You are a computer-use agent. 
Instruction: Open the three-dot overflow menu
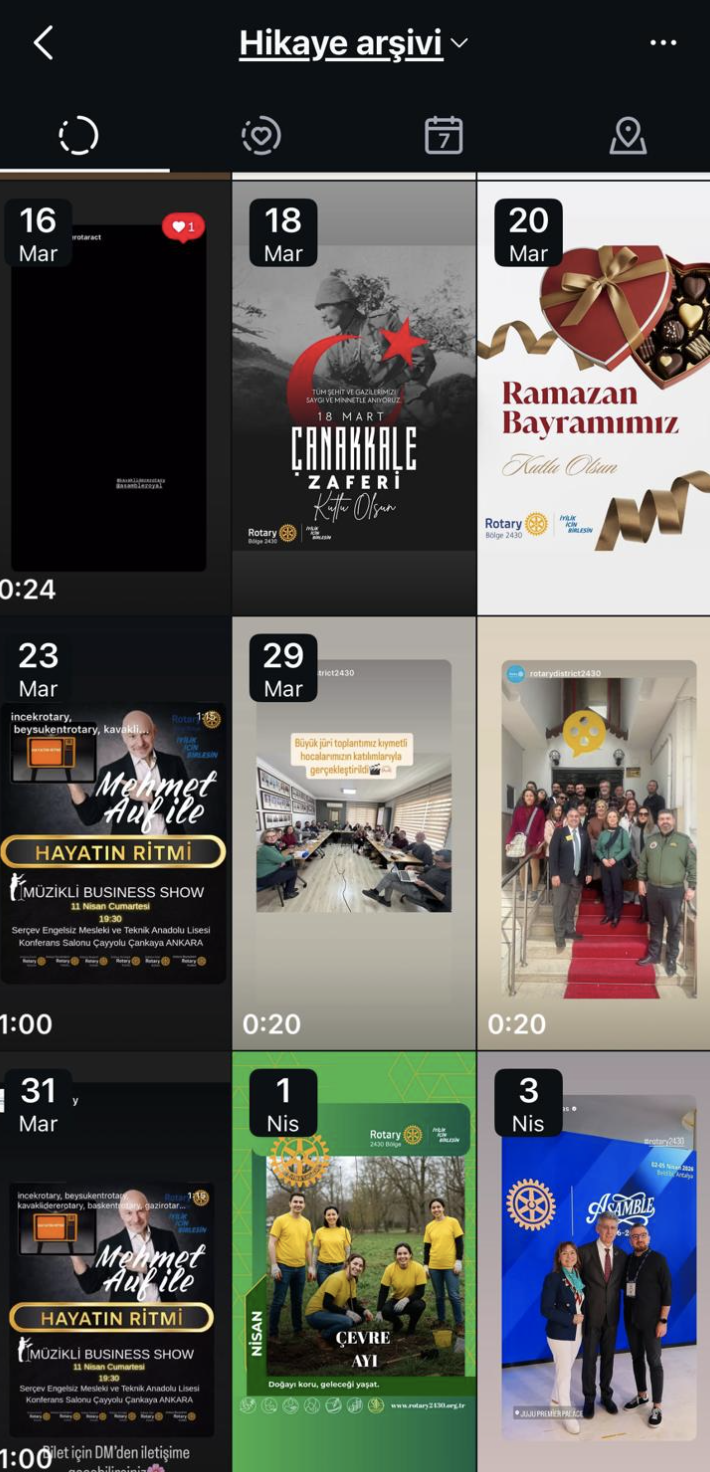(x=663, y=43)
